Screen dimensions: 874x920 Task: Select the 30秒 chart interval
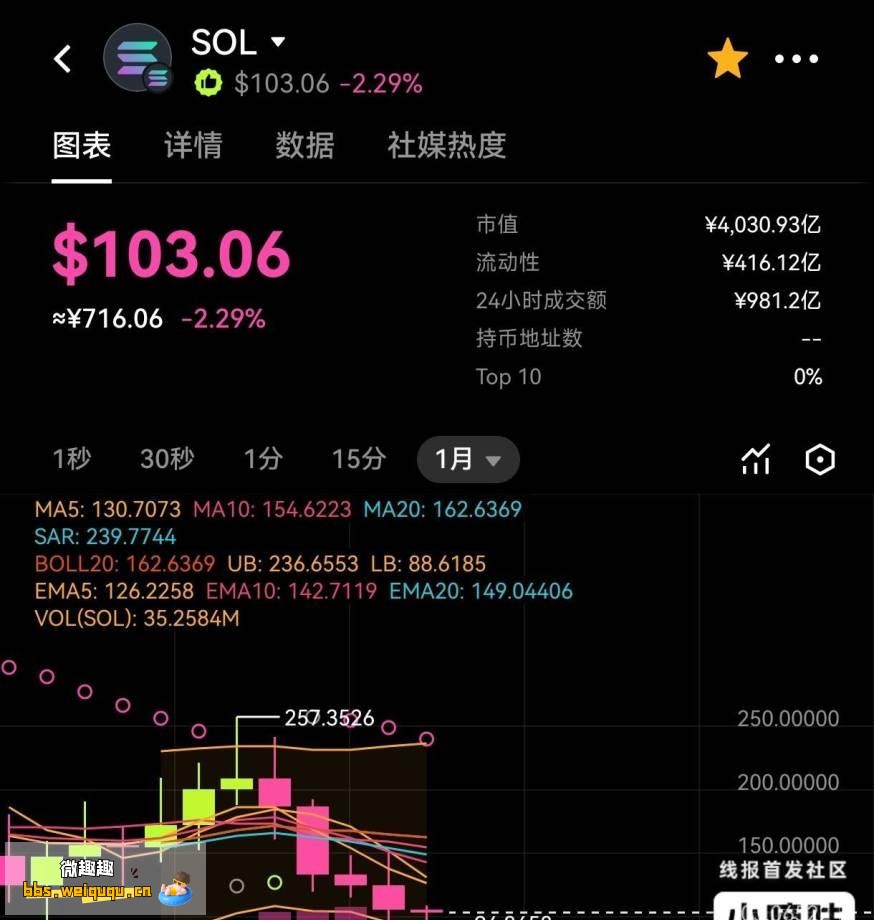[167, 459]
